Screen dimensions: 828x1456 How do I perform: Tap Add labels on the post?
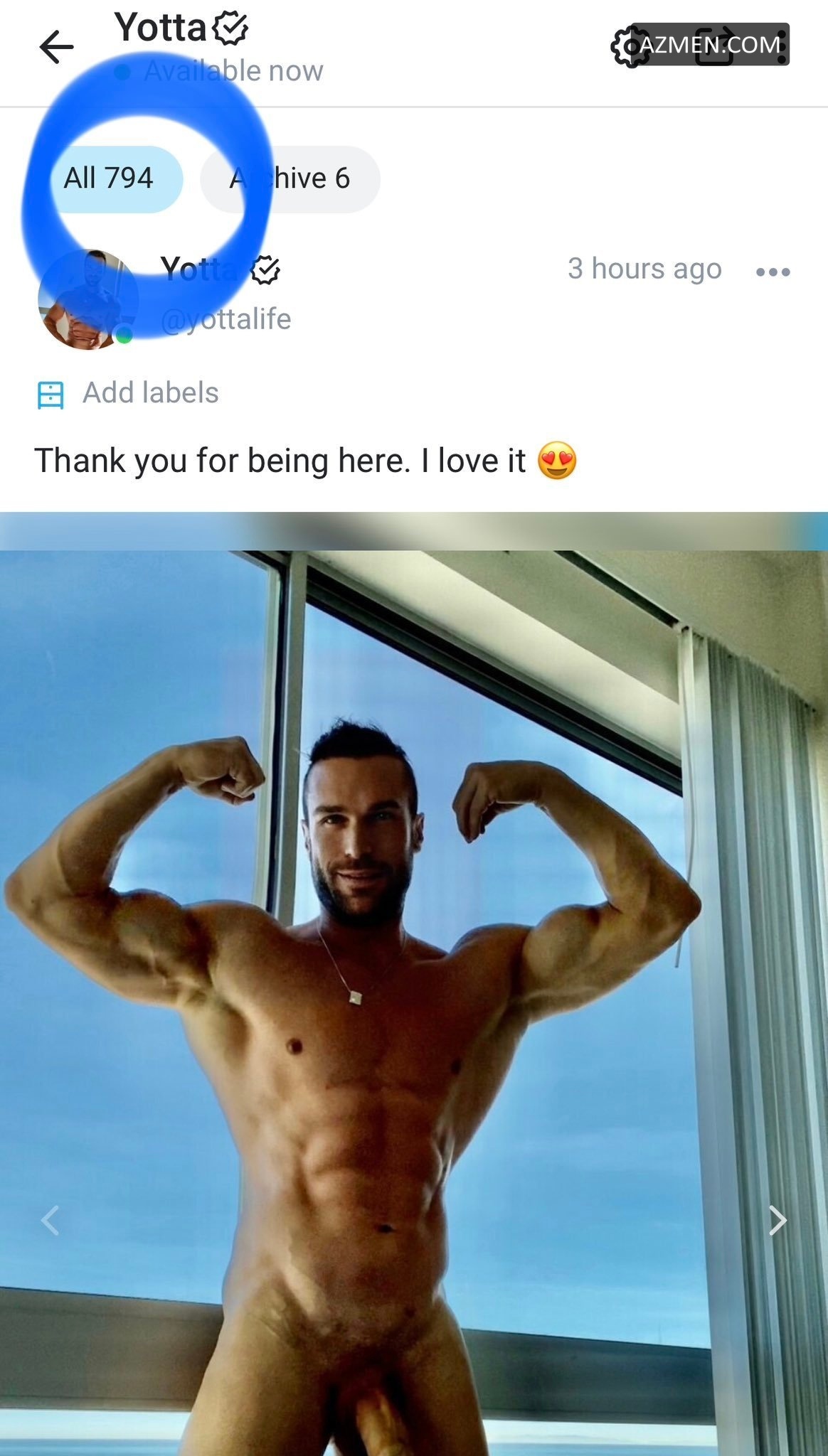pos(150,393)
